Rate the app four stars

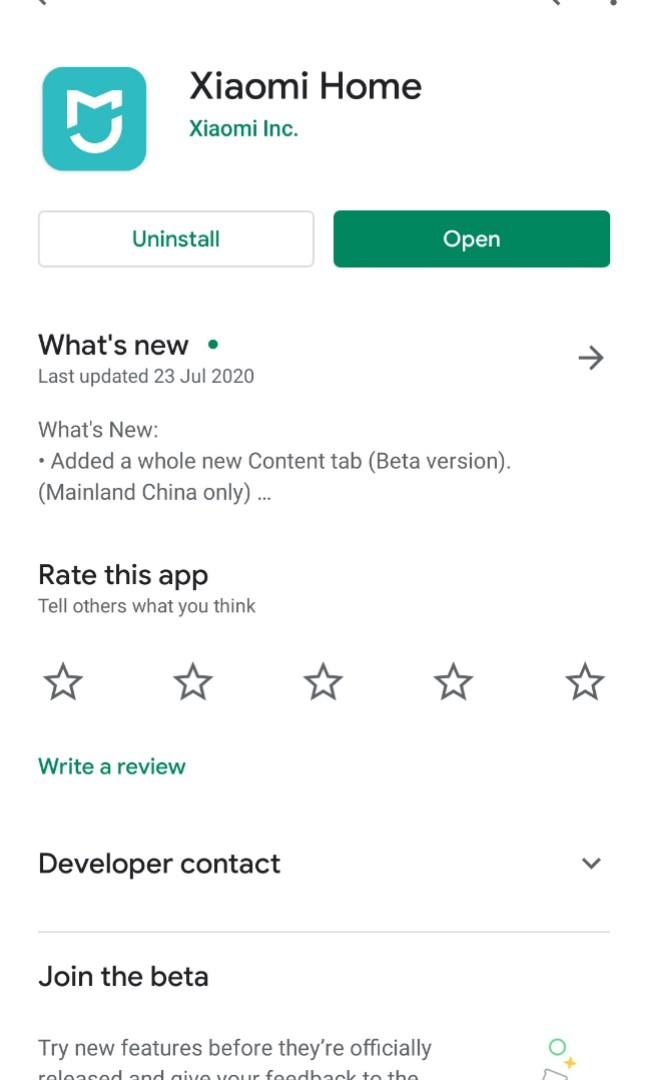point(453,683)
